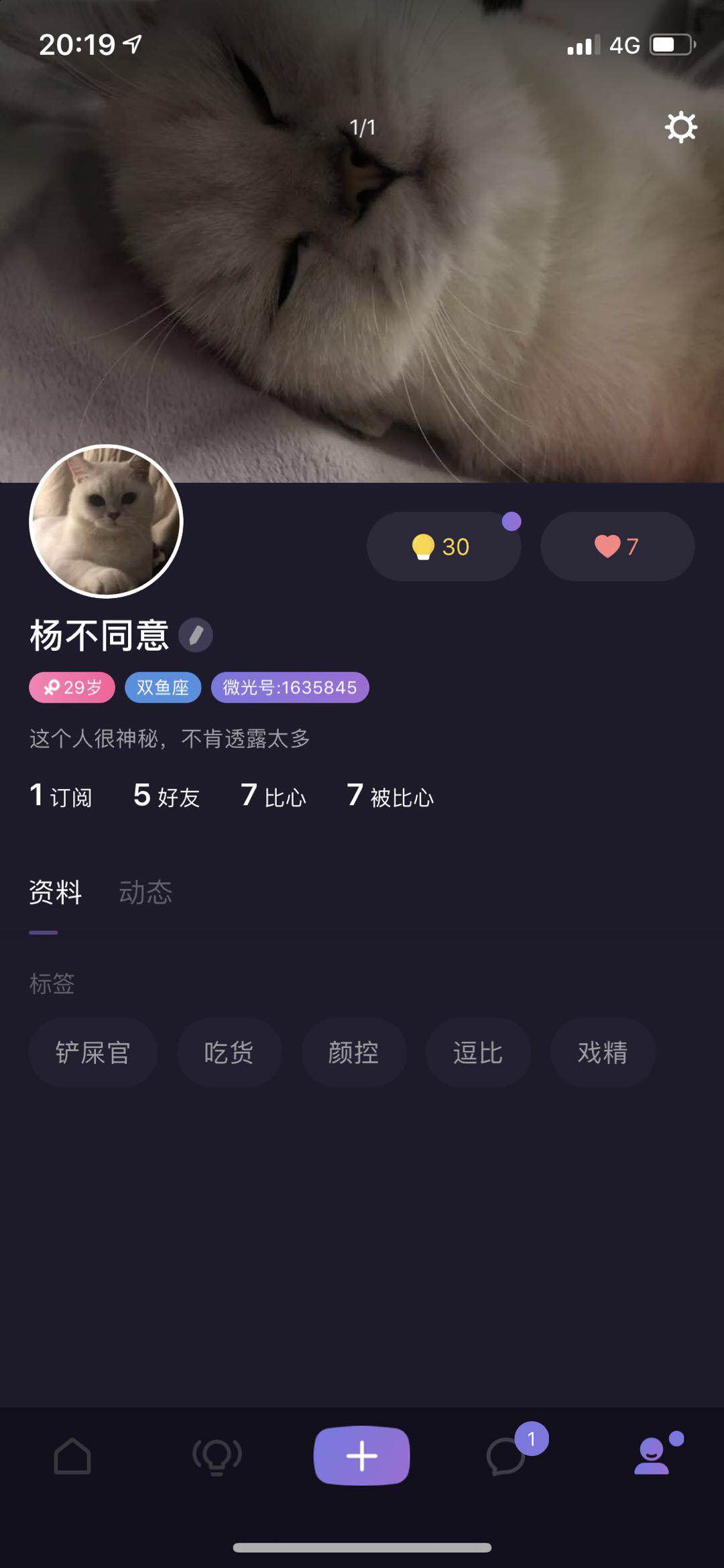The image size is (724, 1568).
Task: Tap the 微光号:1635845 badge
Action: [x=290, y=687]
